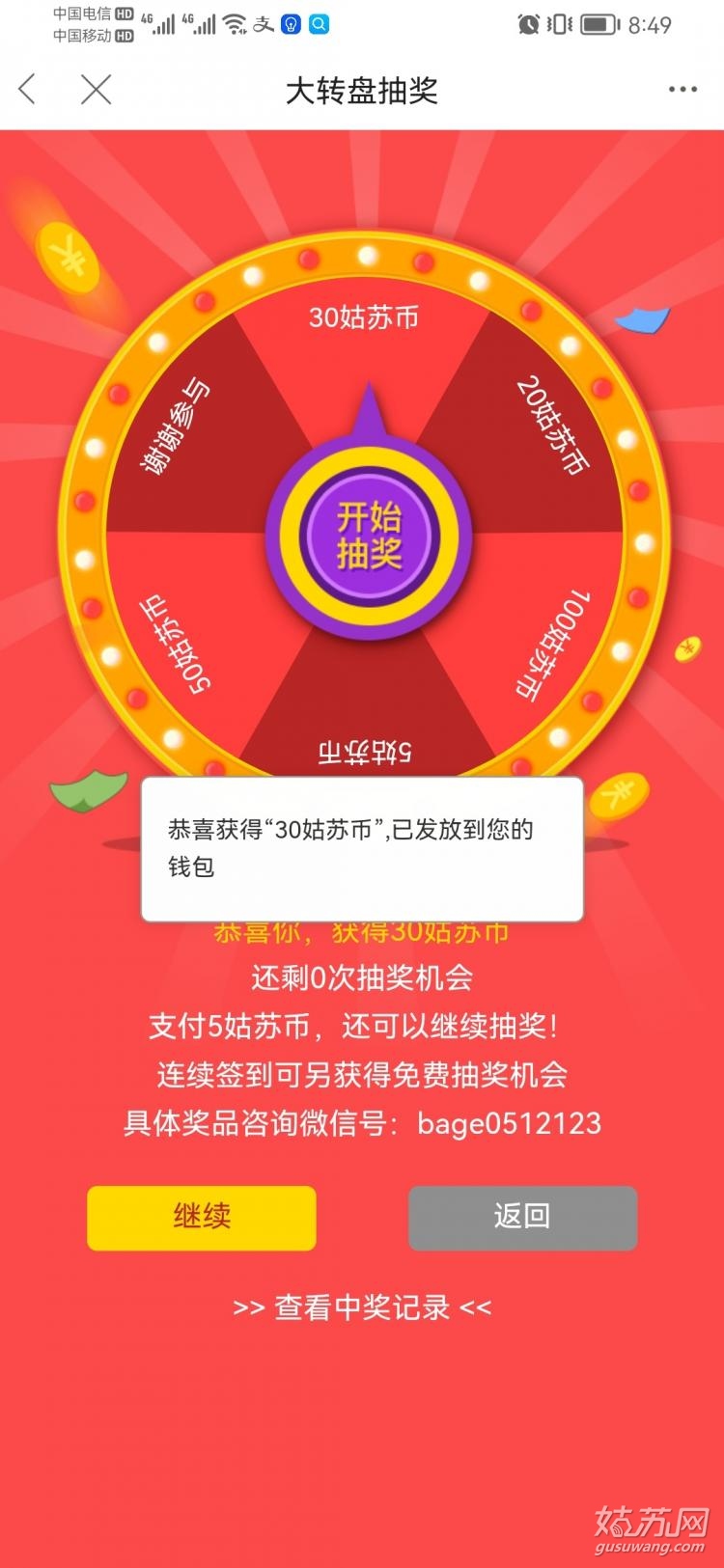
Task: Tap the 开始抽奖 wheel center button
Action: [x=369, y=535]
